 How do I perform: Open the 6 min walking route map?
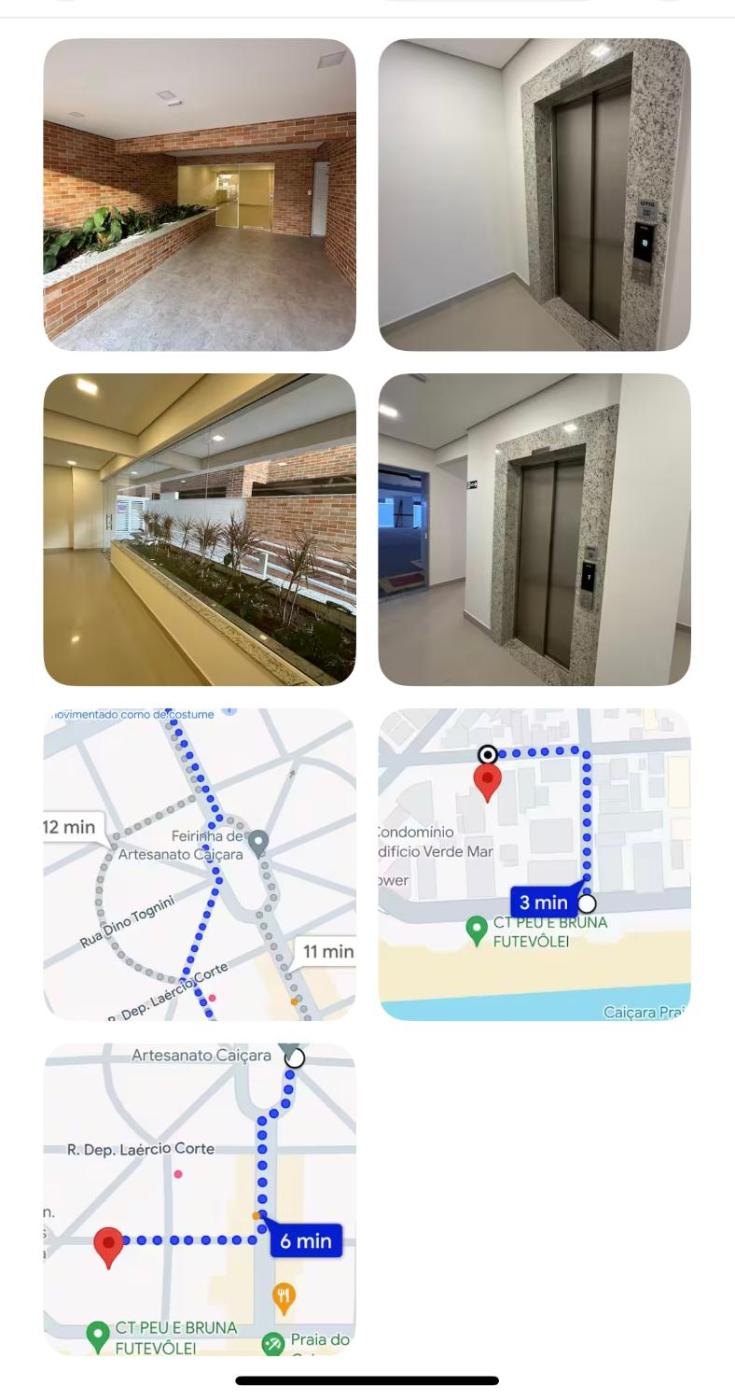coord(199,1199)
